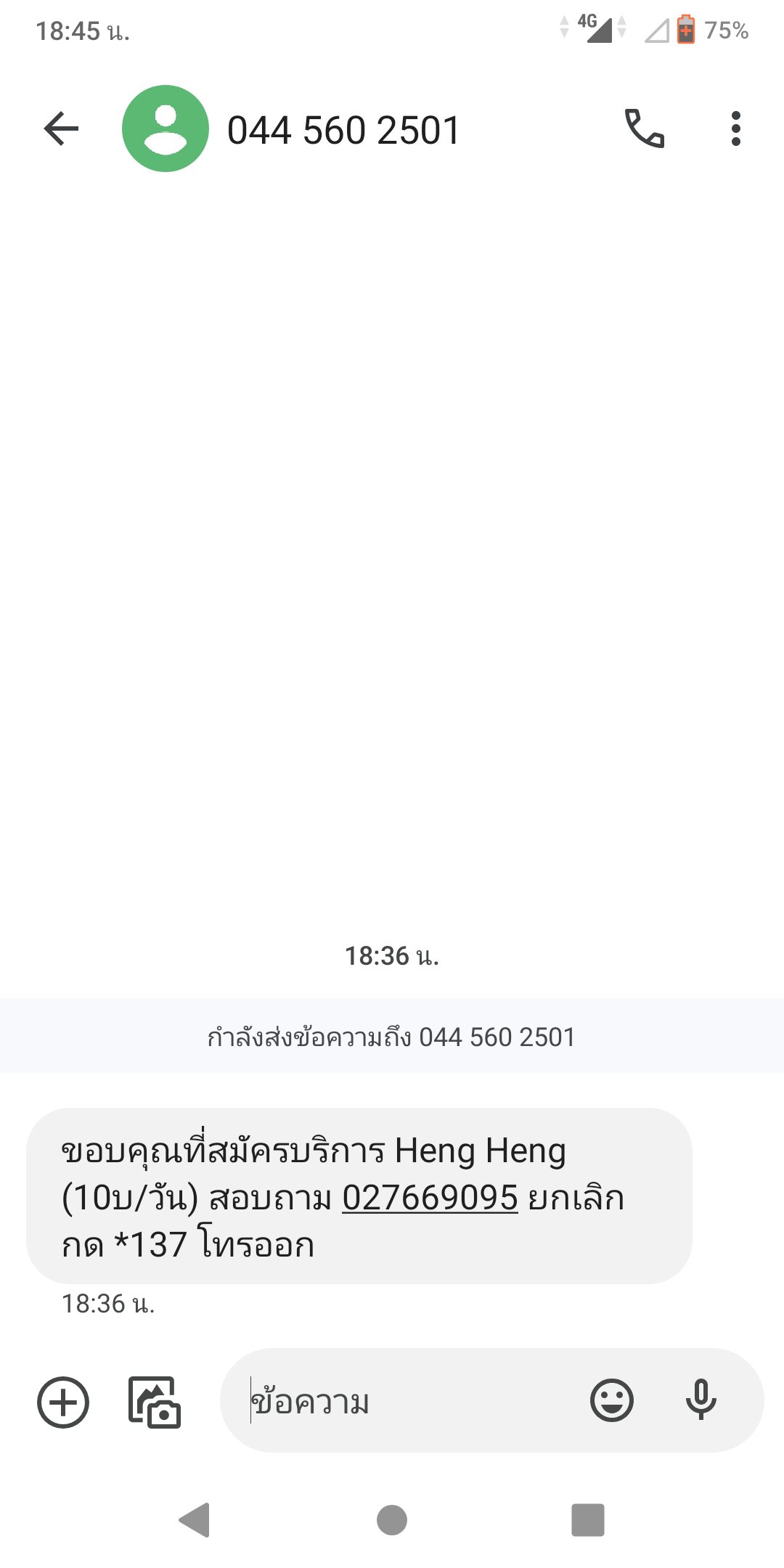The width and height of the screenshot is (784, 1568).
Task: Tap the system home button
Action: pyautogui.click(x=392, y=1520)
